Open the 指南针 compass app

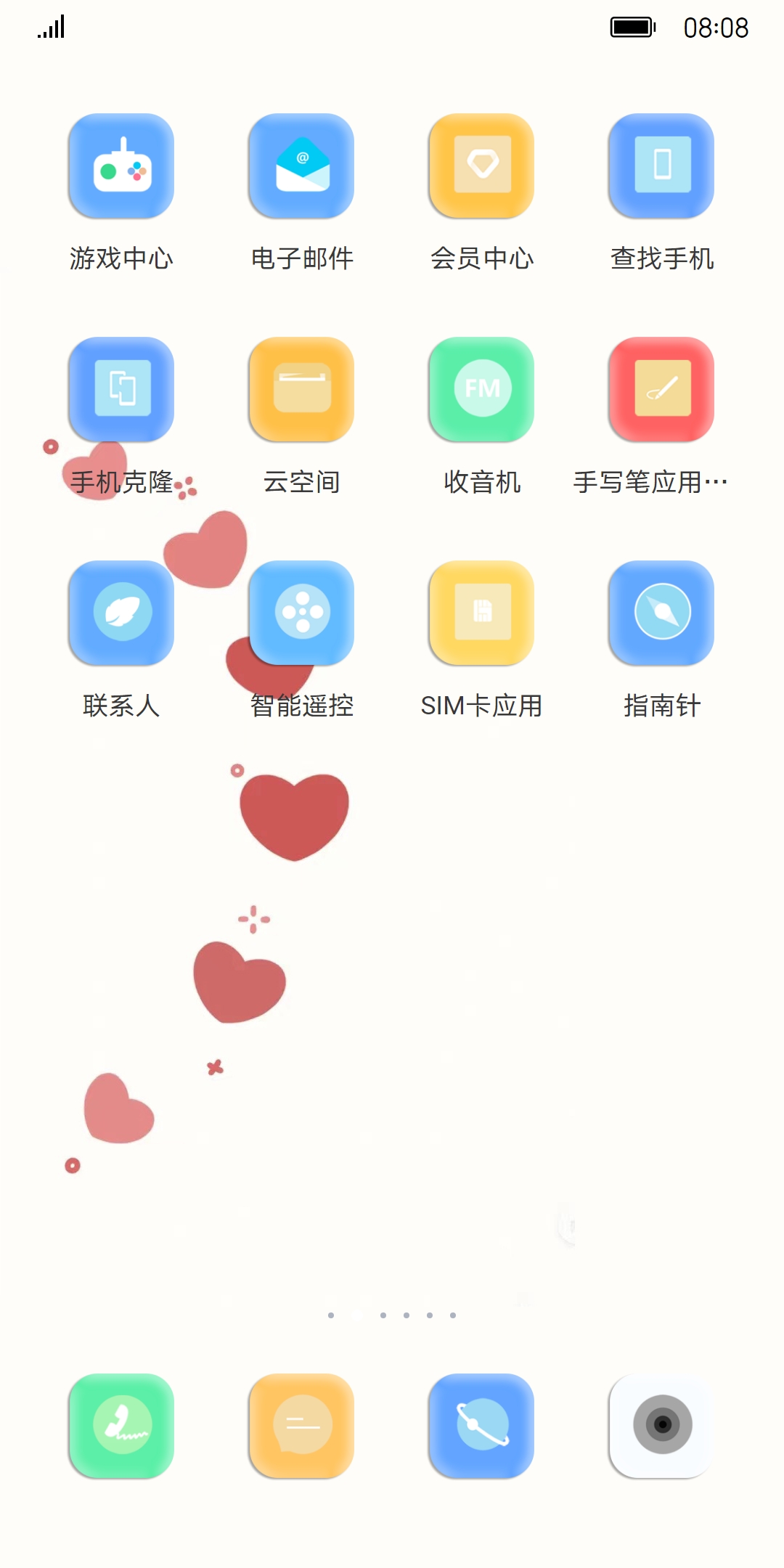(661, 613)
